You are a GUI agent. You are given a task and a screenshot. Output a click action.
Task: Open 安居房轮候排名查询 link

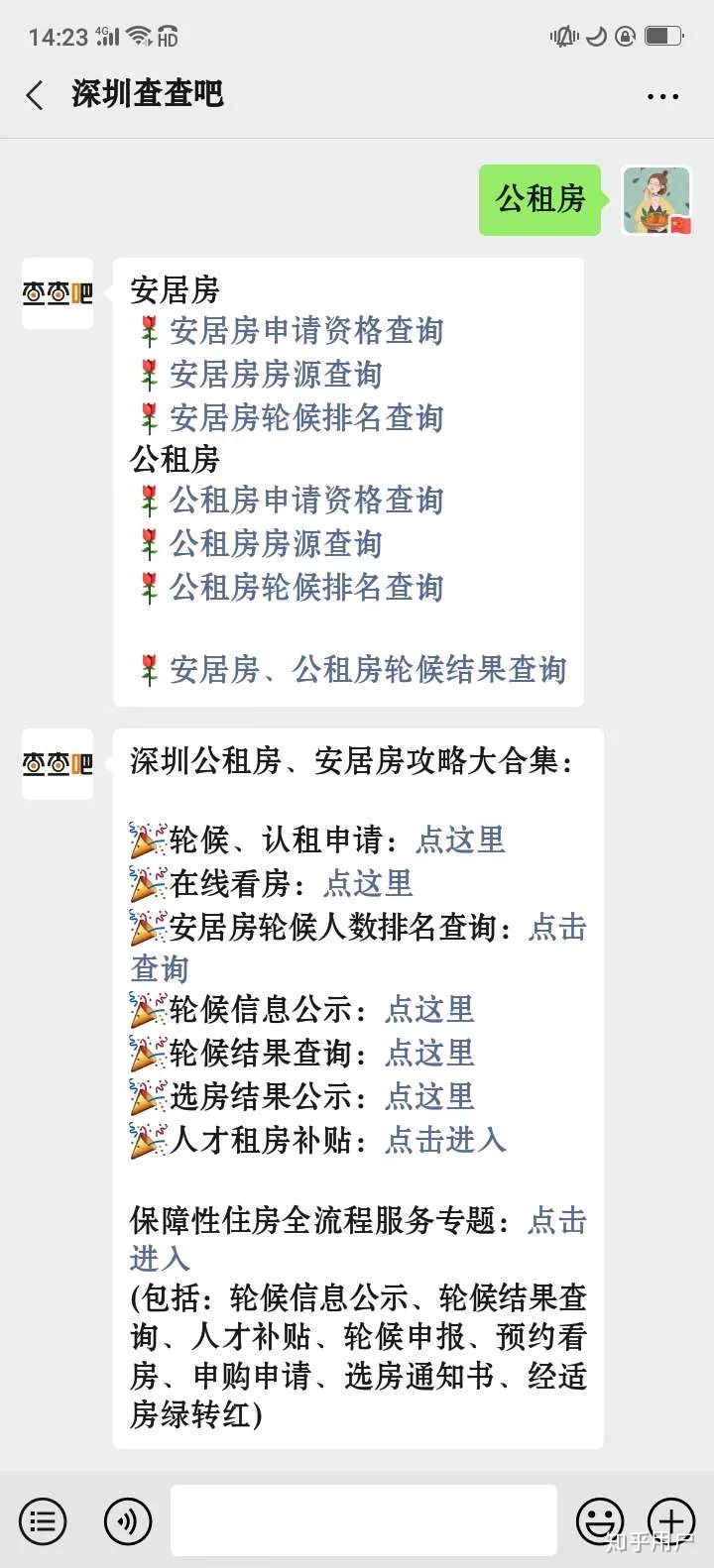tap(305, 418)
